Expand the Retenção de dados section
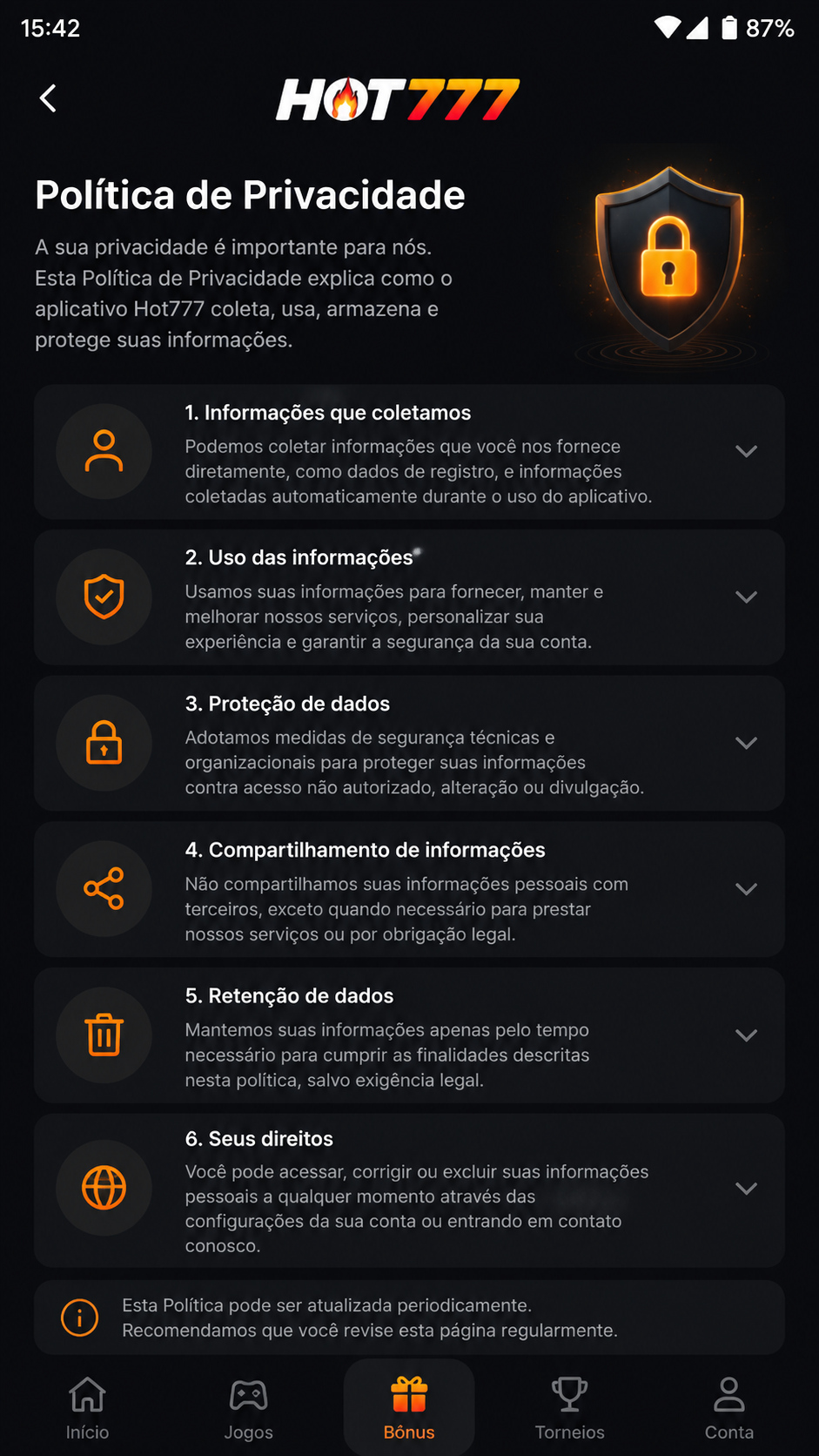Viewport: 819px width, 1456px height. 409,1035
